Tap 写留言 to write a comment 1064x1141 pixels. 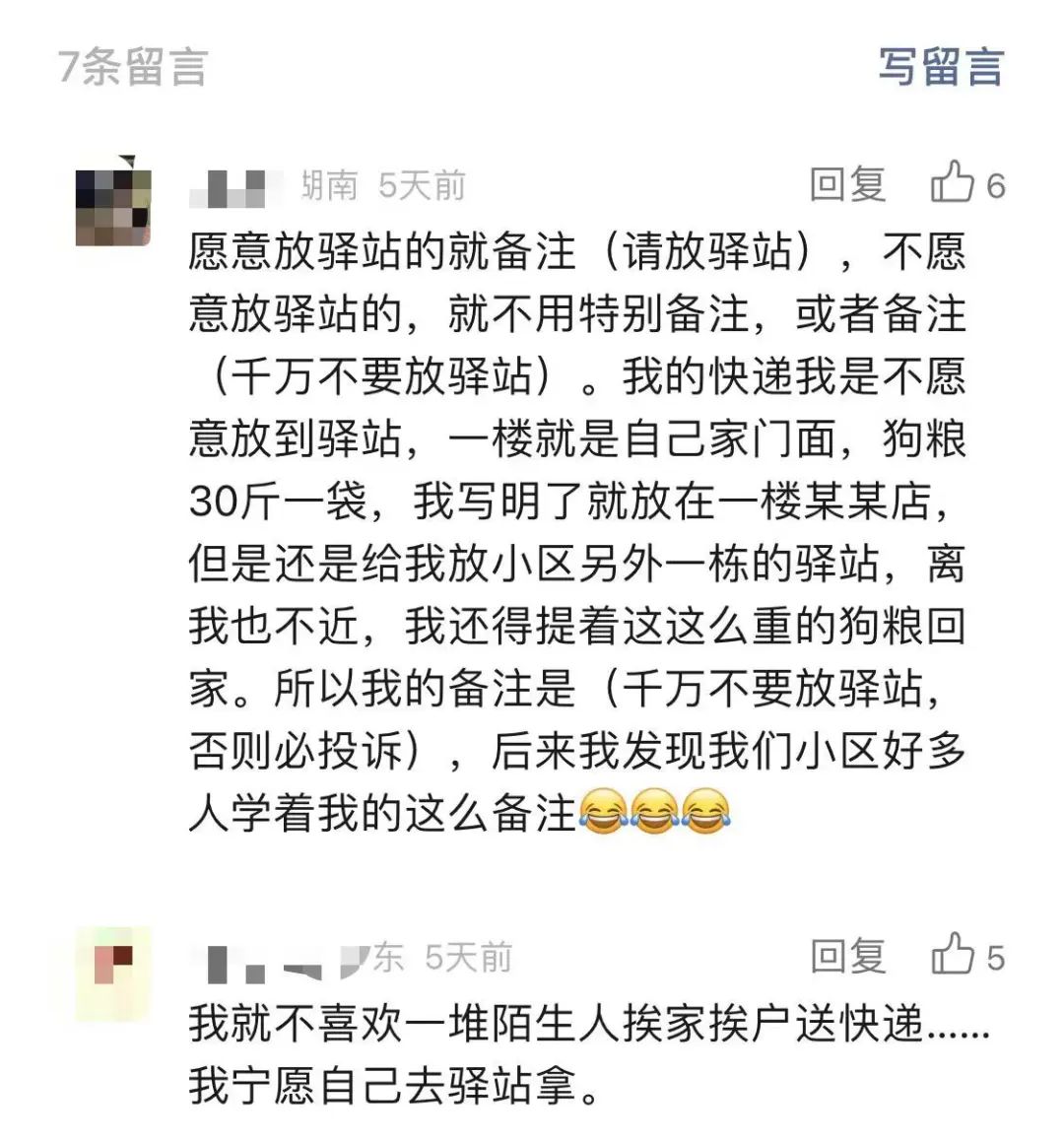click(x=940, y=67)
